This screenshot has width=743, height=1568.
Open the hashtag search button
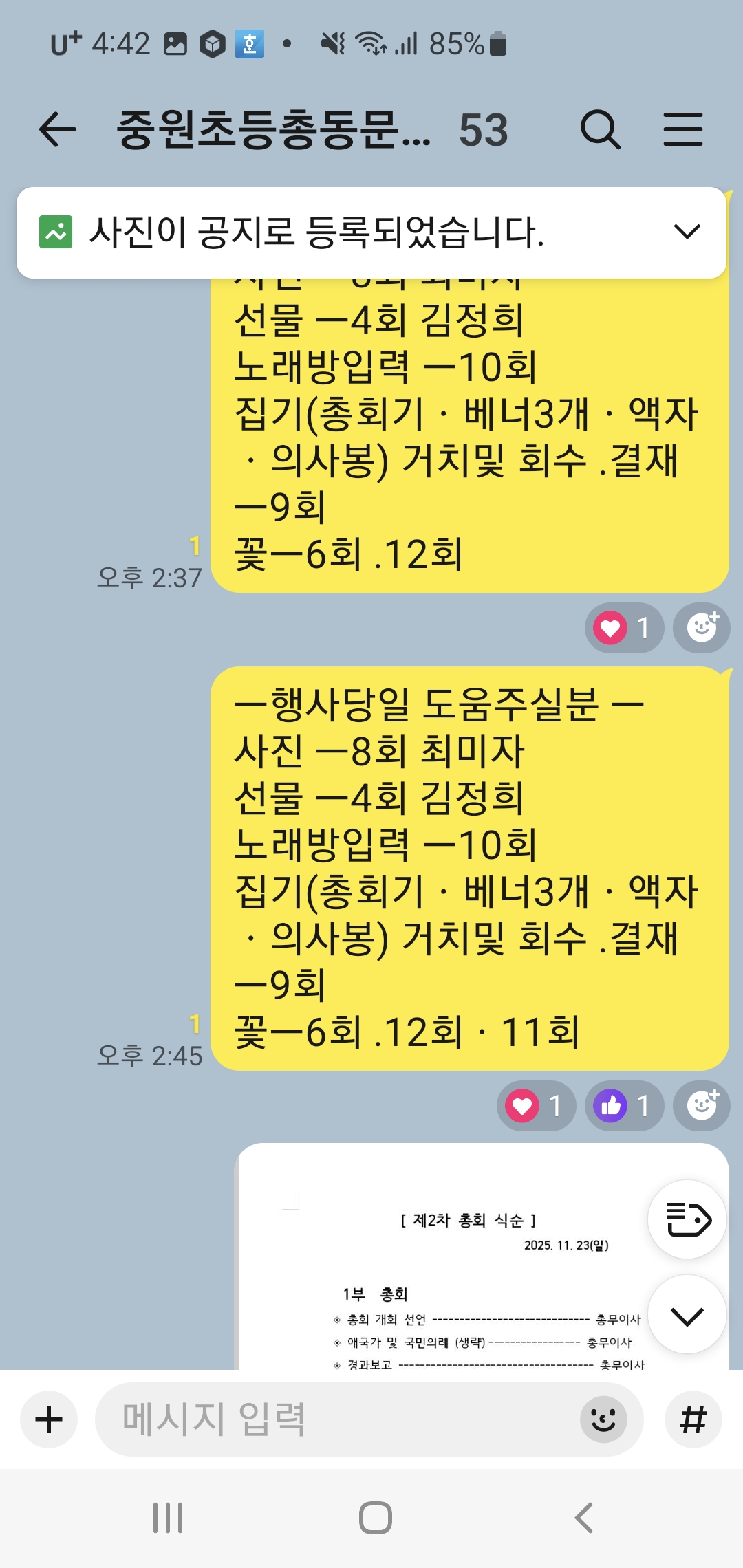(x=693, y=1419)
